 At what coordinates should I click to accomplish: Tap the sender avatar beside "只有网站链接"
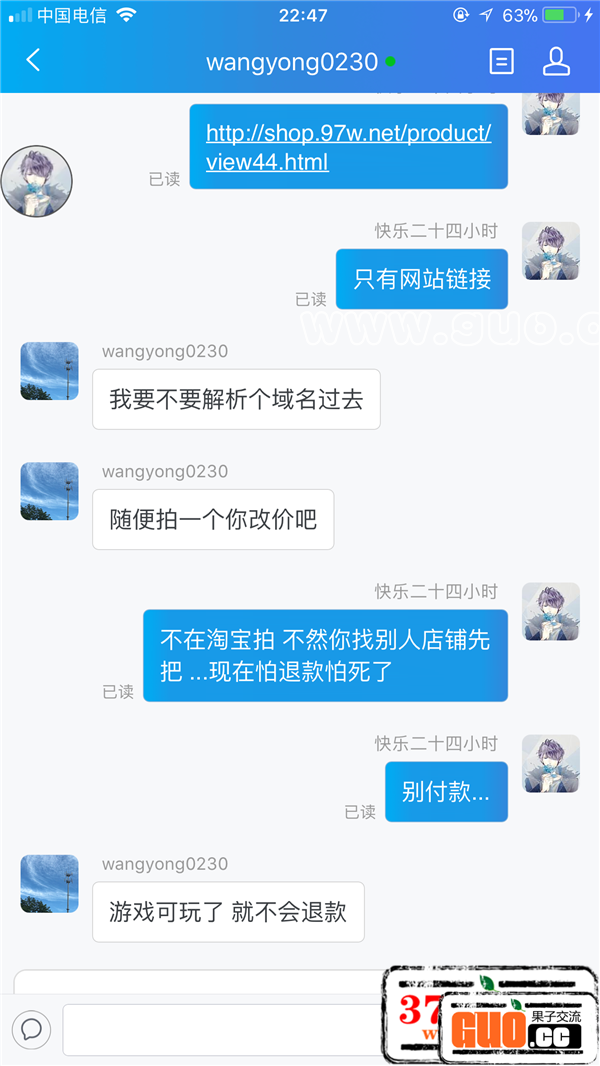coord(551,251)
